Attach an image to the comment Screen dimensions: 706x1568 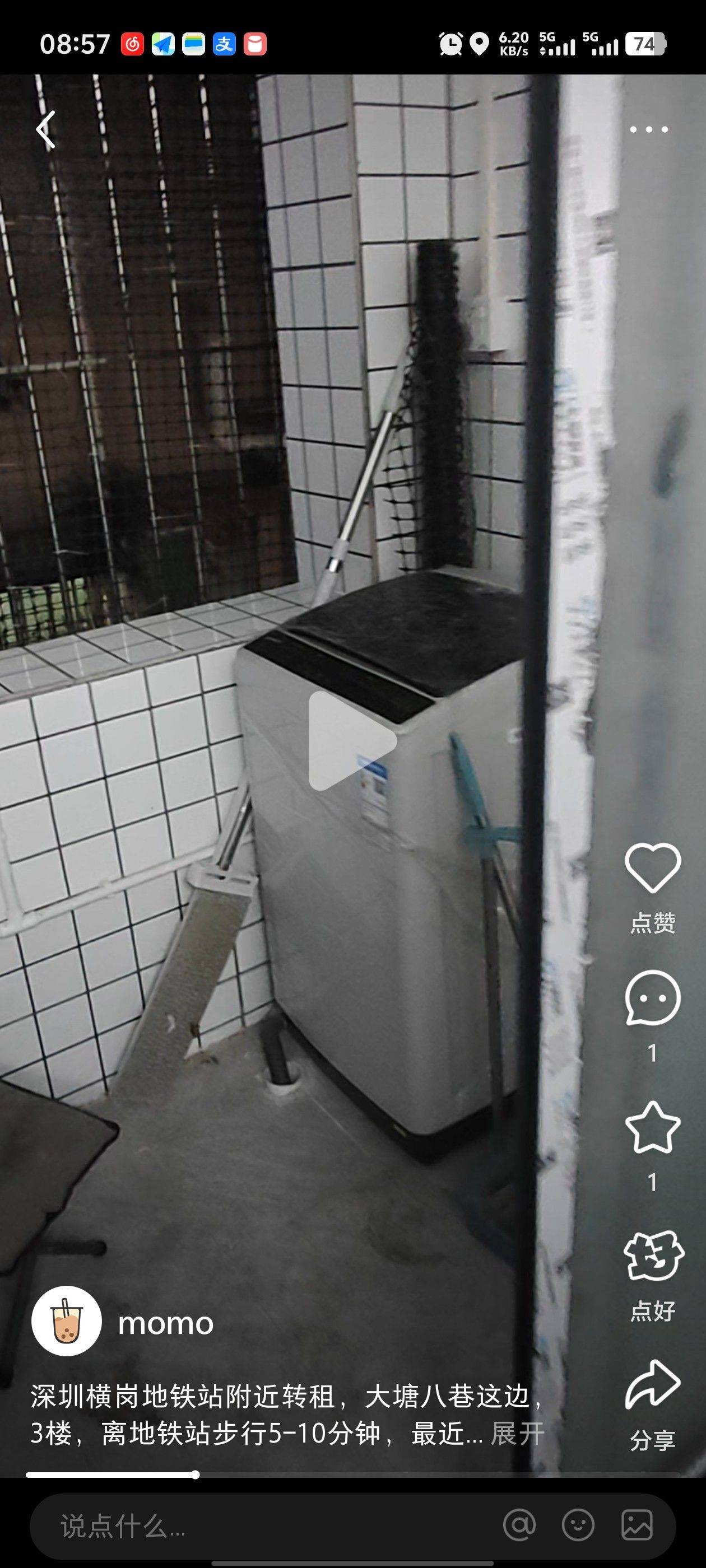pos(637,1525)
